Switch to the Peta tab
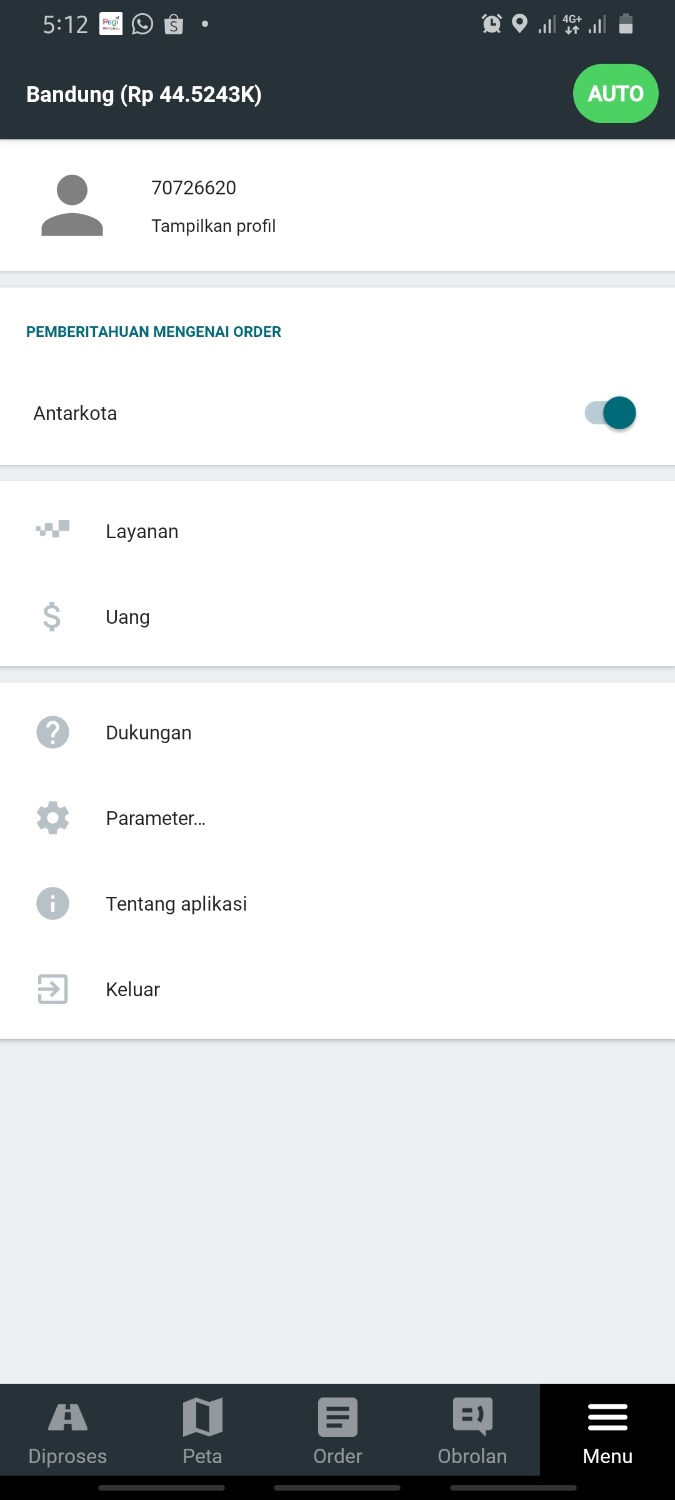The height and width of the screenshot is (1500, 675). click(202, 1430)
